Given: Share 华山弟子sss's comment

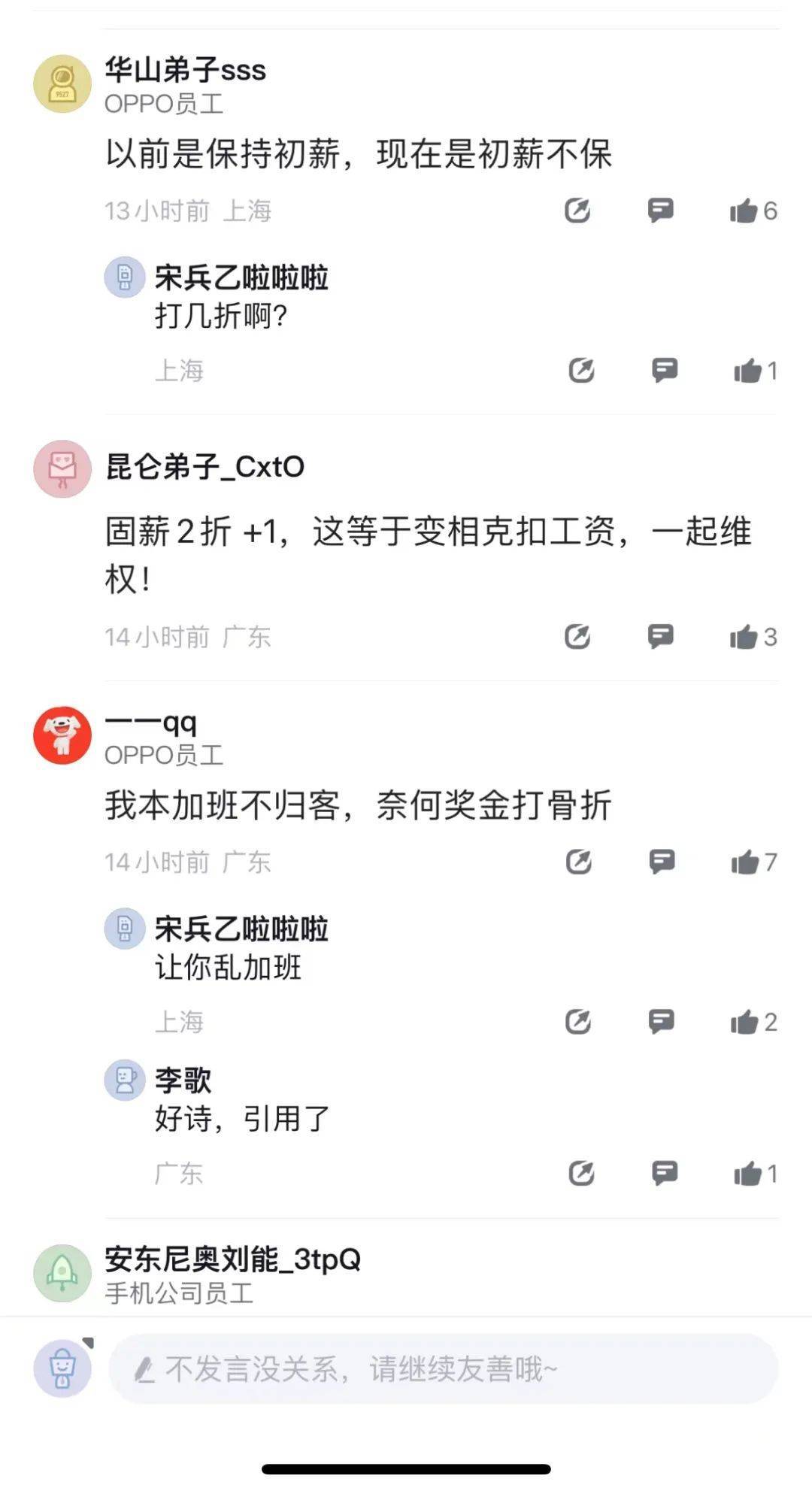Looking at the screenshot, I should click(x=577, y=211).
